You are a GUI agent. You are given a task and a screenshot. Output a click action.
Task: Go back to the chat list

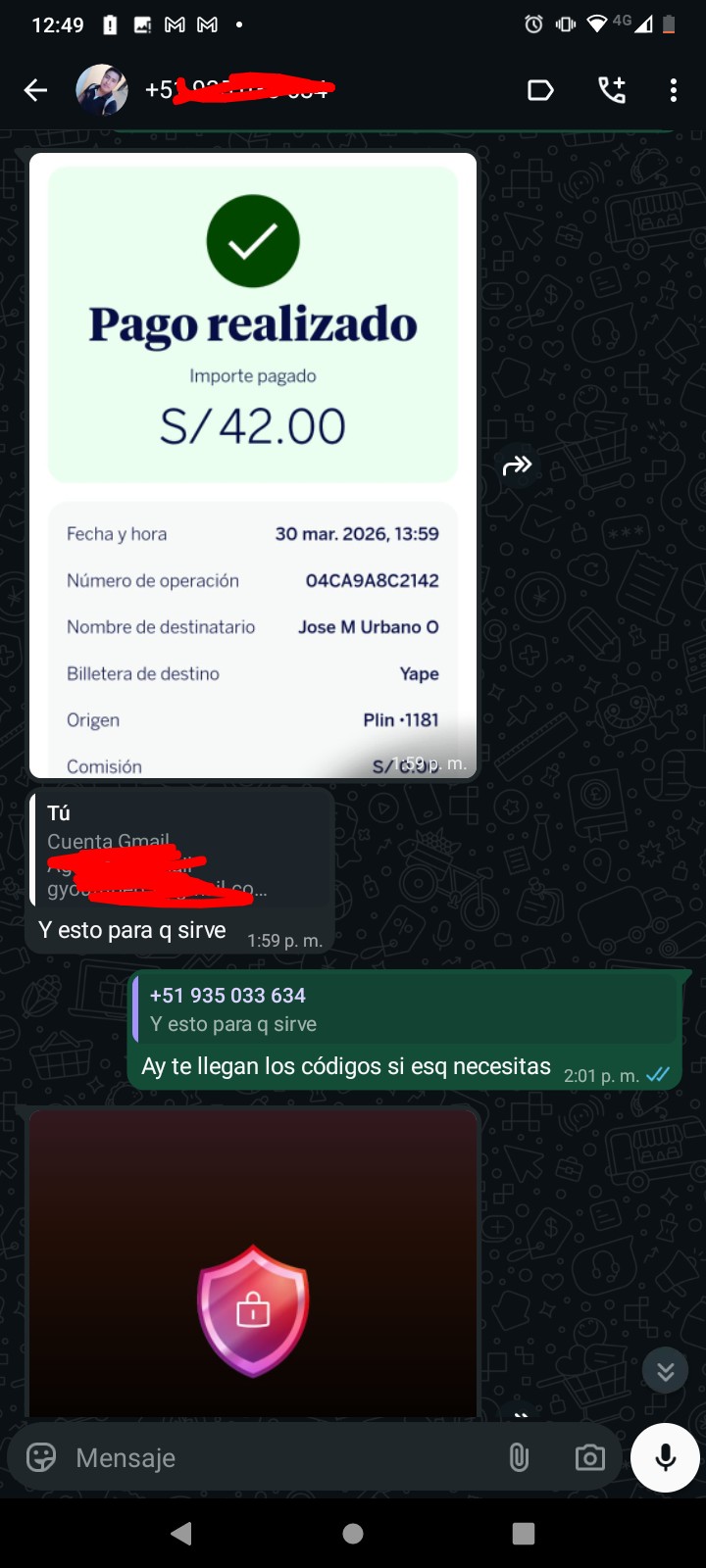[x=35, y=90]
